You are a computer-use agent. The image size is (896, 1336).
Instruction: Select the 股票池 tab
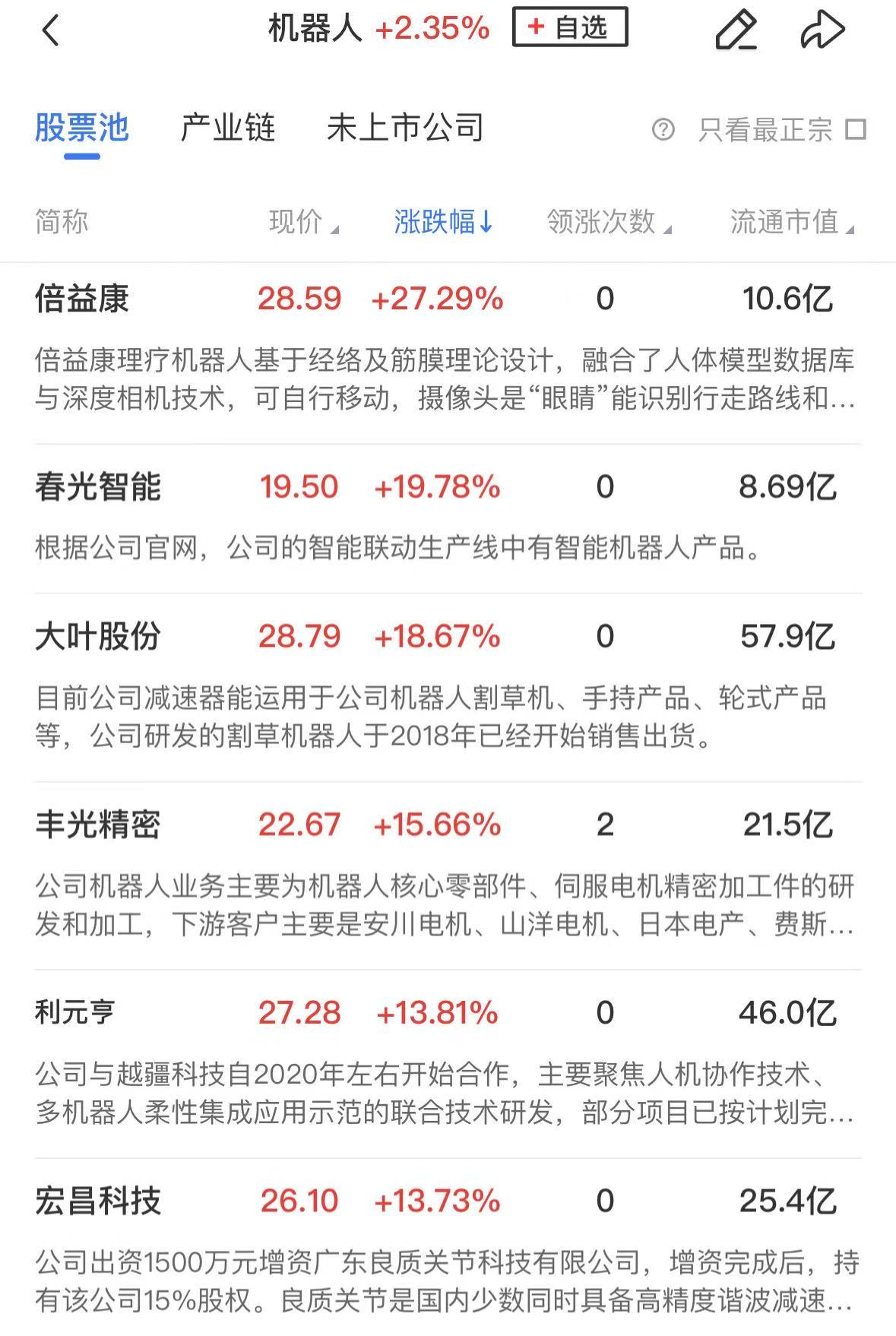tap(82, 128)
